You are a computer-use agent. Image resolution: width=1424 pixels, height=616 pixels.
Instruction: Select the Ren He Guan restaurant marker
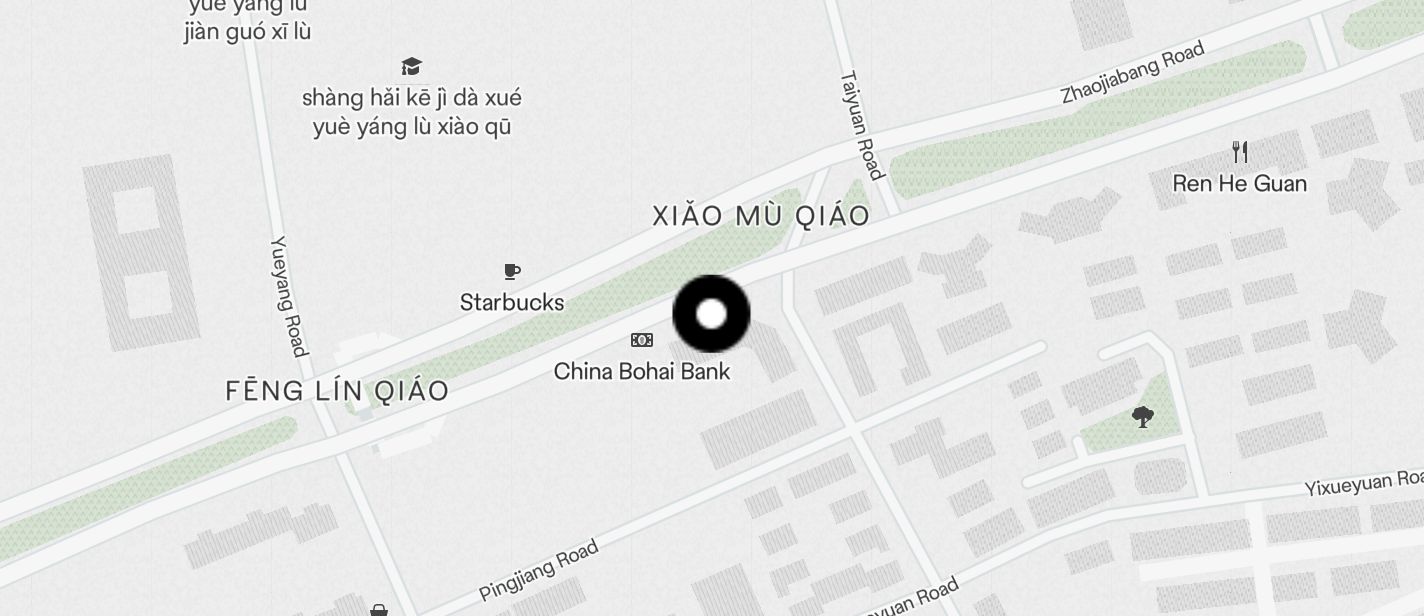coord(1240,153)
